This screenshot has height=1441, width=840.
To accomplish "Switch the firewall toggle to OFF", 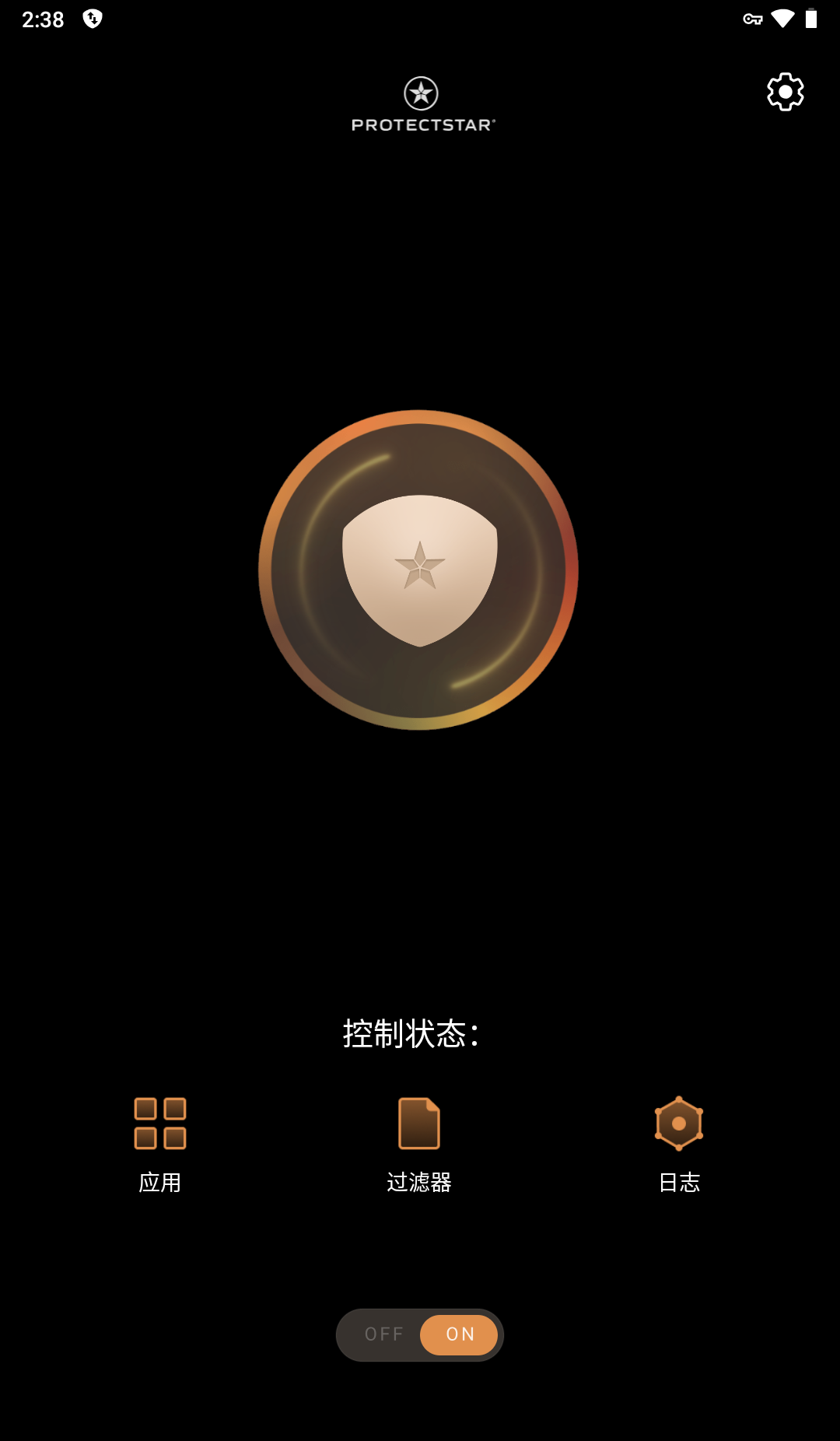I will 383,1334.
